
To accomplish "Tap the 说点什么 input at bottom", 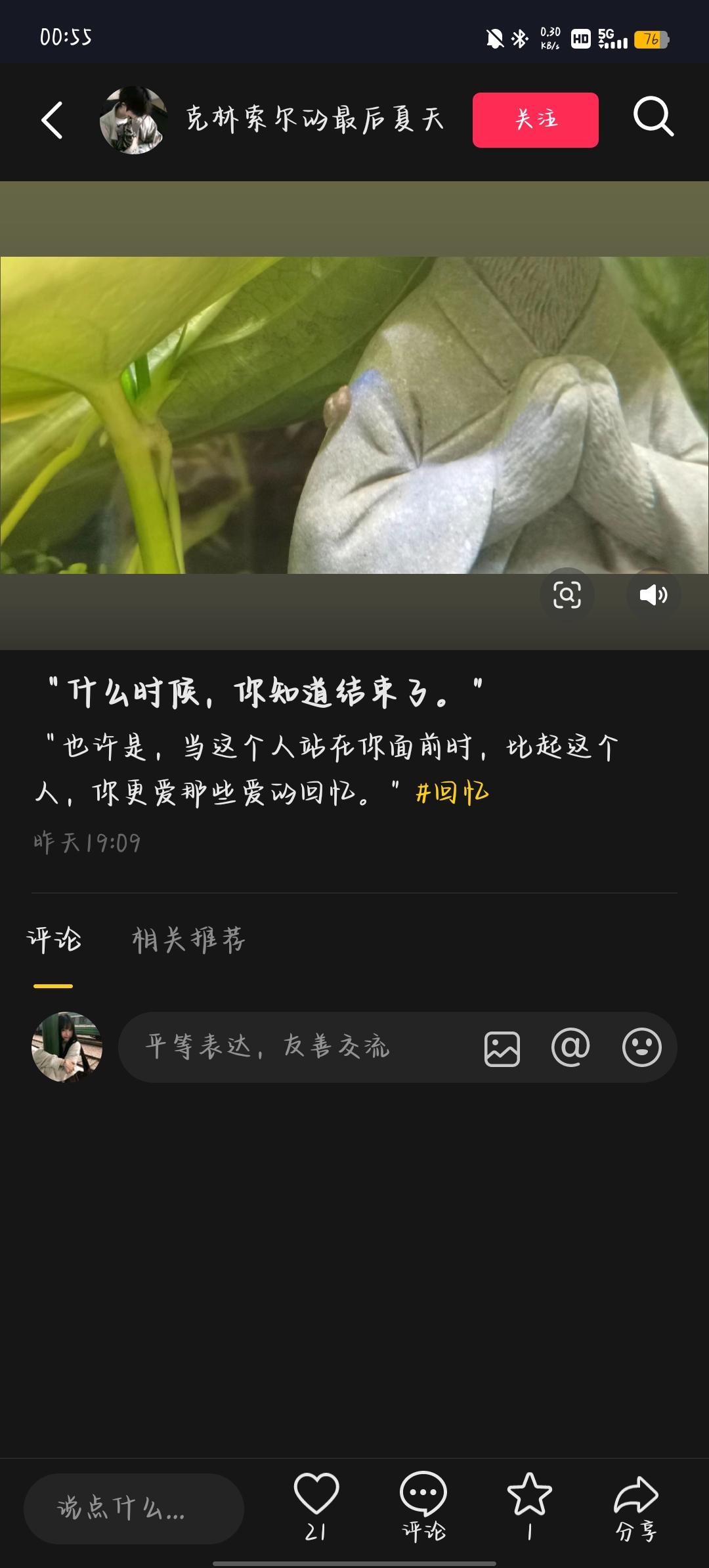I will pos(134,1508).
